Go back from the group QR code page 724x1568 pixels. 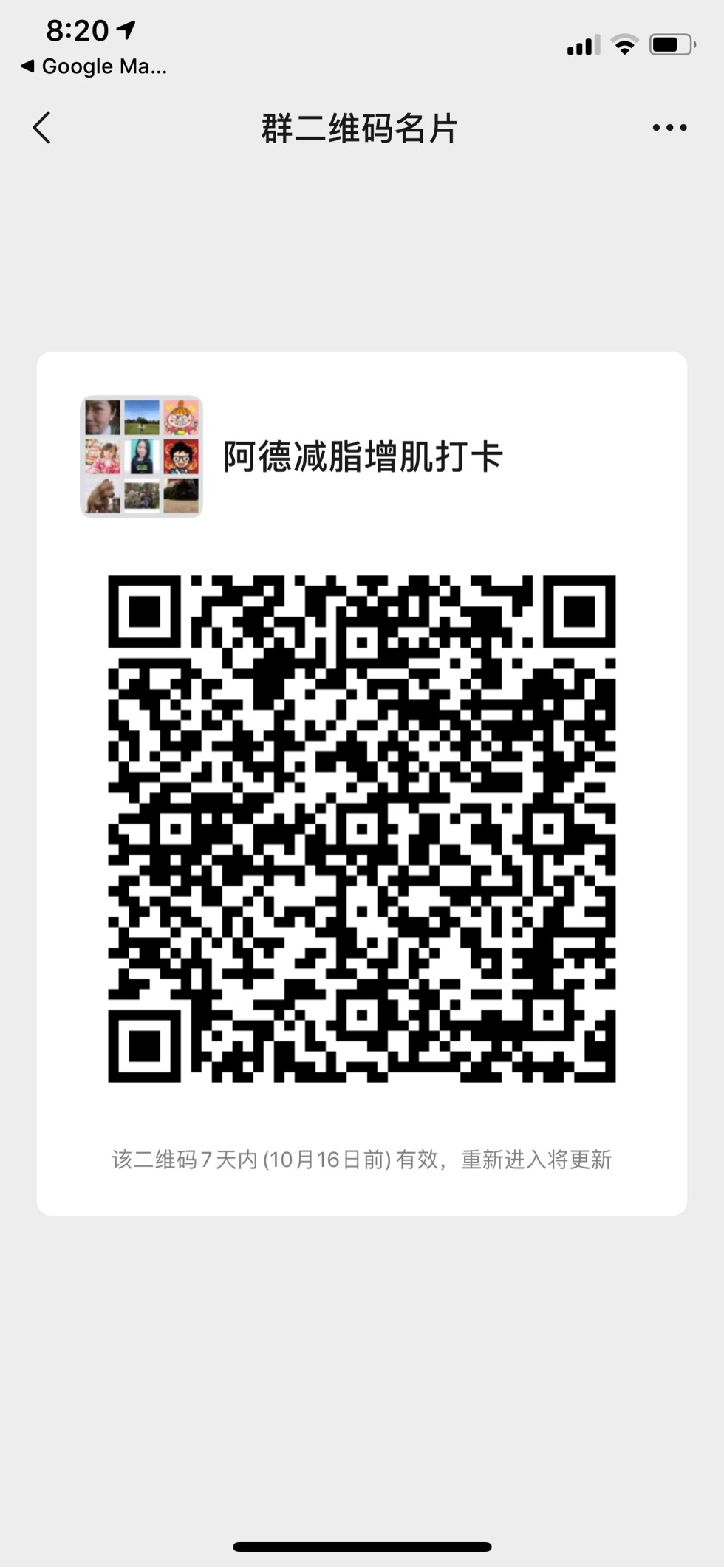[42, 128]
